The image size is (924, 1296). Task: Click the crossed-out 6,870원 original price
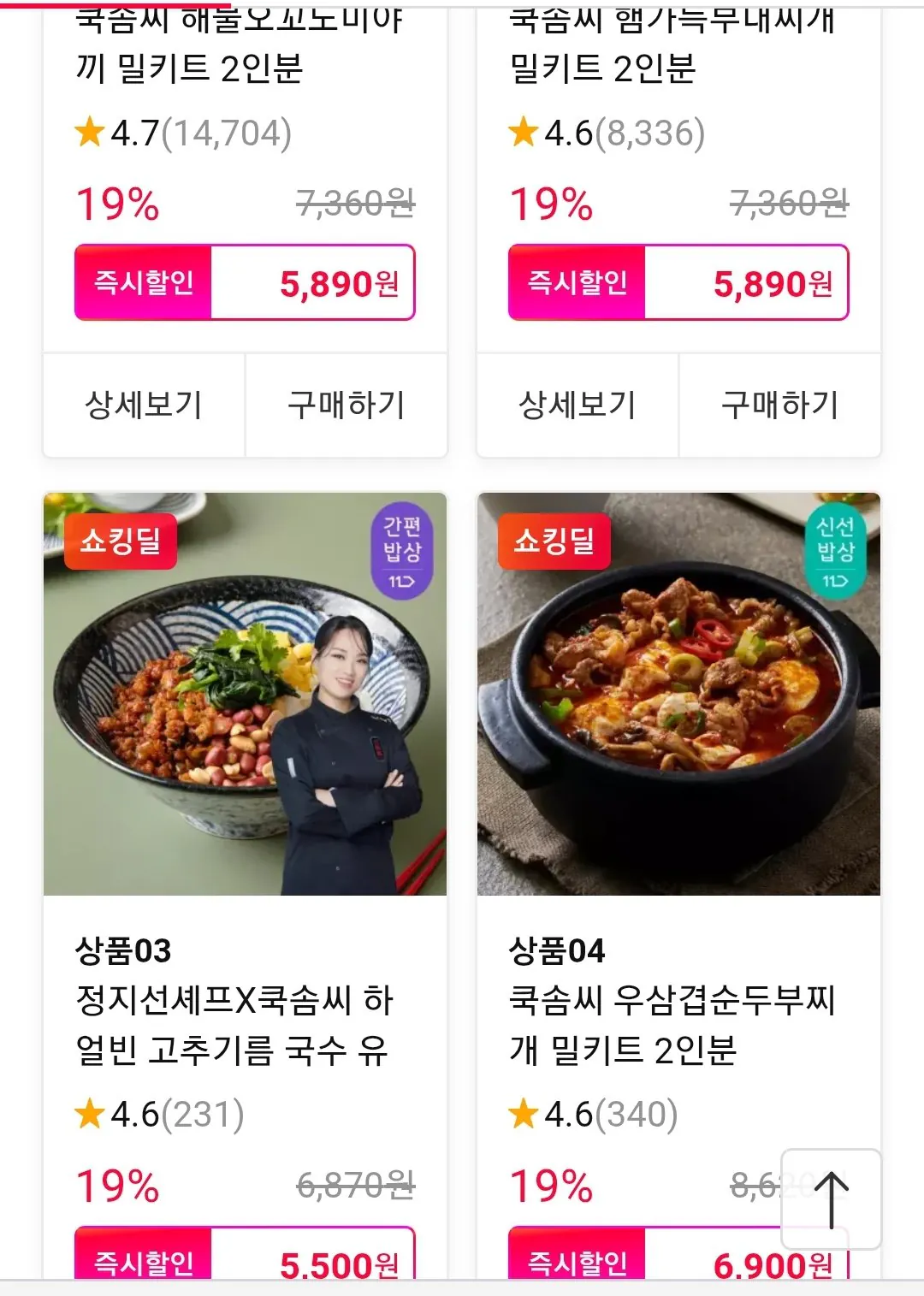pos(355,1184)
